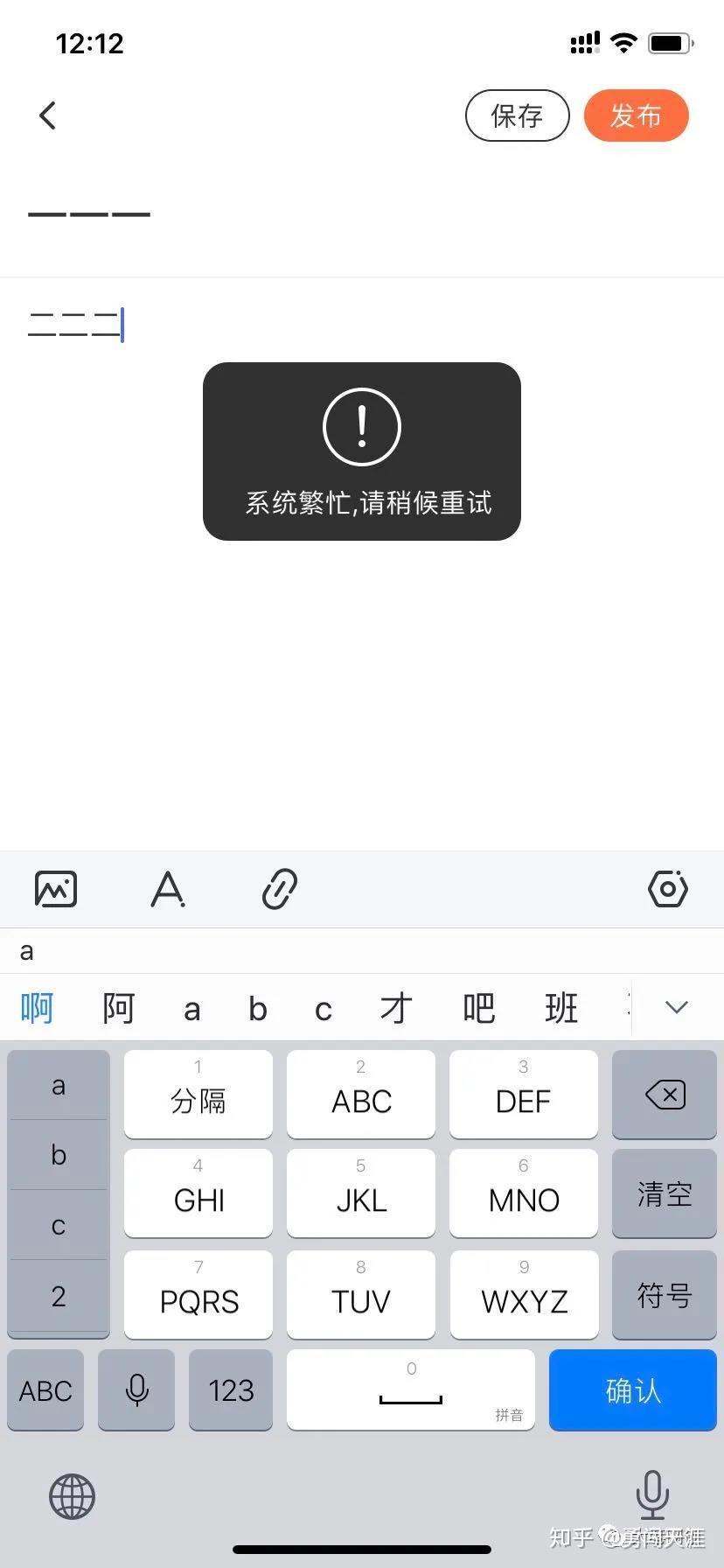724x1568 pixels.
Task: Focus the title field with dashes
Action: coord(362,213)
